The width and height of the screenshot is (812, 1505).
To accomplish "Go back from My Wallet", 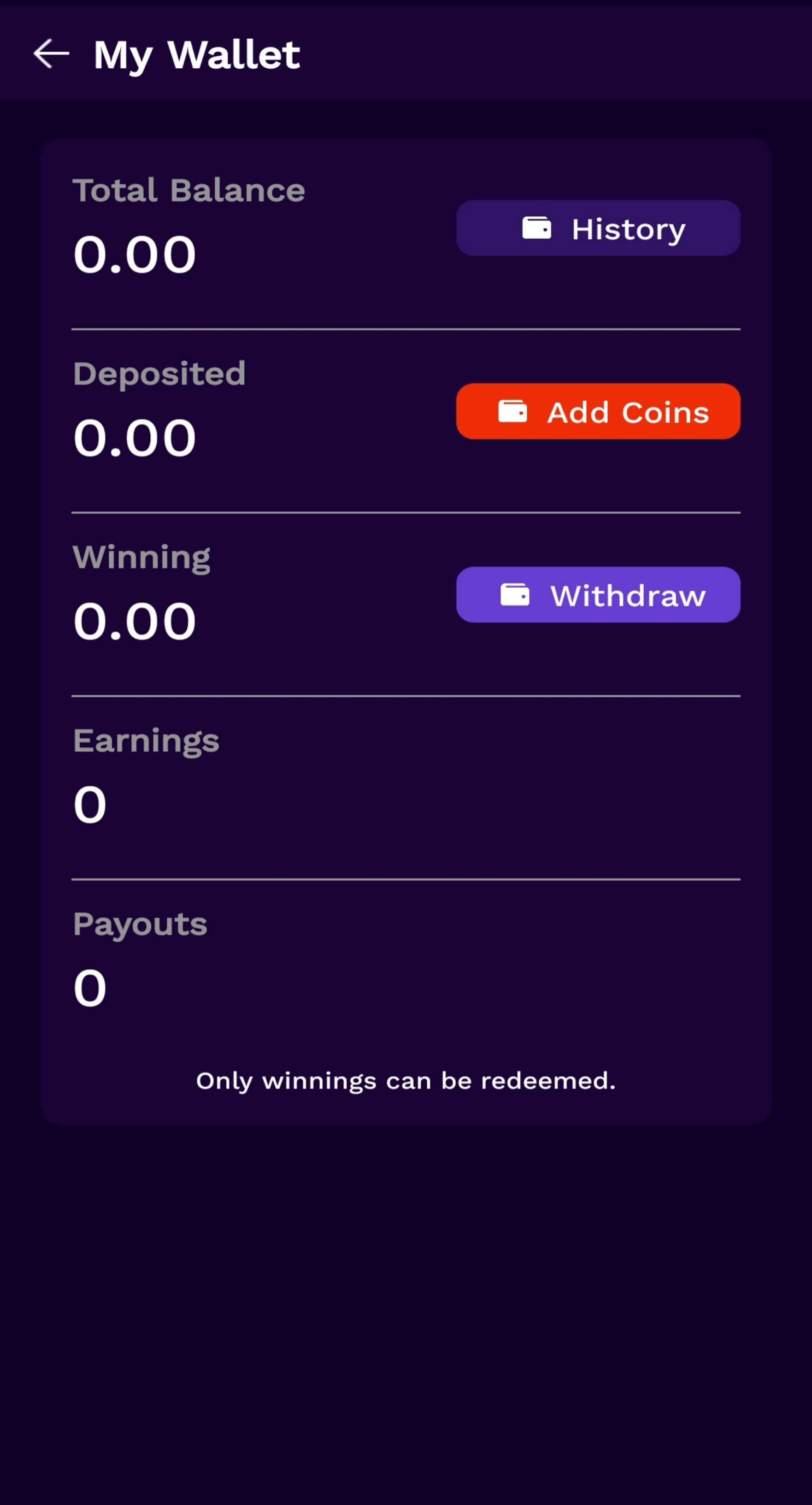I will pos(51,54).
